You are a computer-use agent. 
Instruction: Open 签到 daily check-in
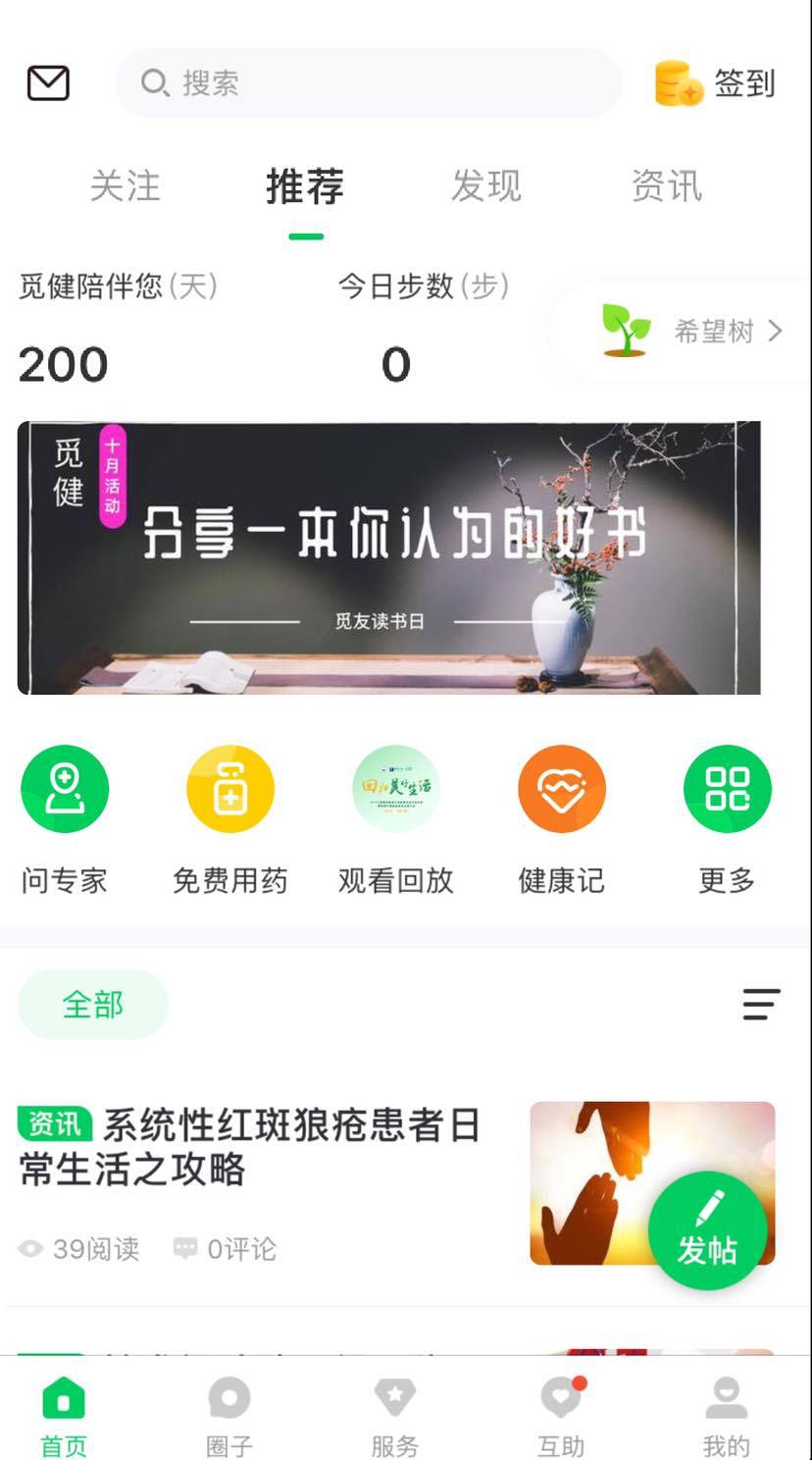717,83
